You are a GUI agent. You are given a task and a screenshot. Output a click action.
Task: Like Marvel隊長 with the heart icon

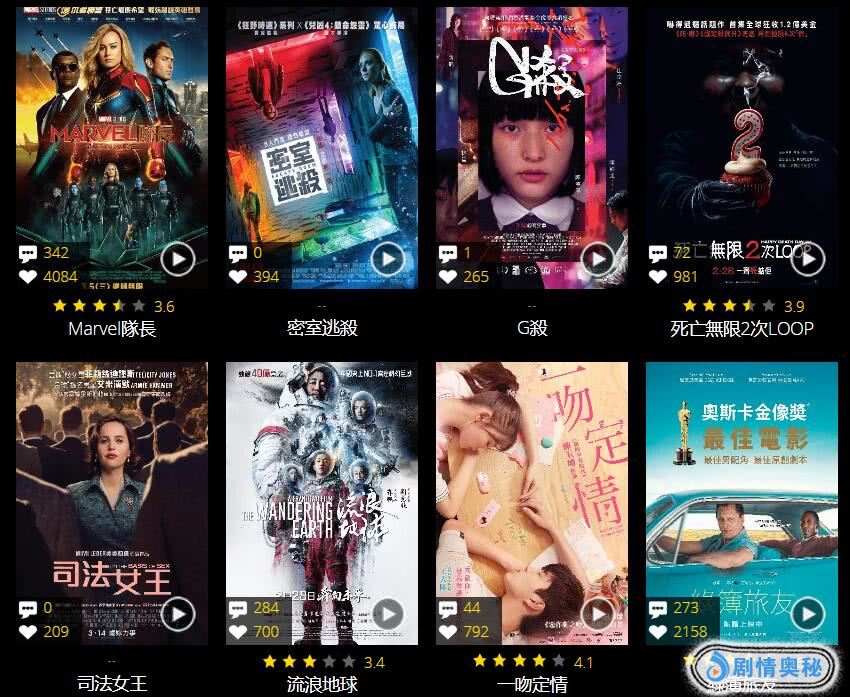point(28,277)
